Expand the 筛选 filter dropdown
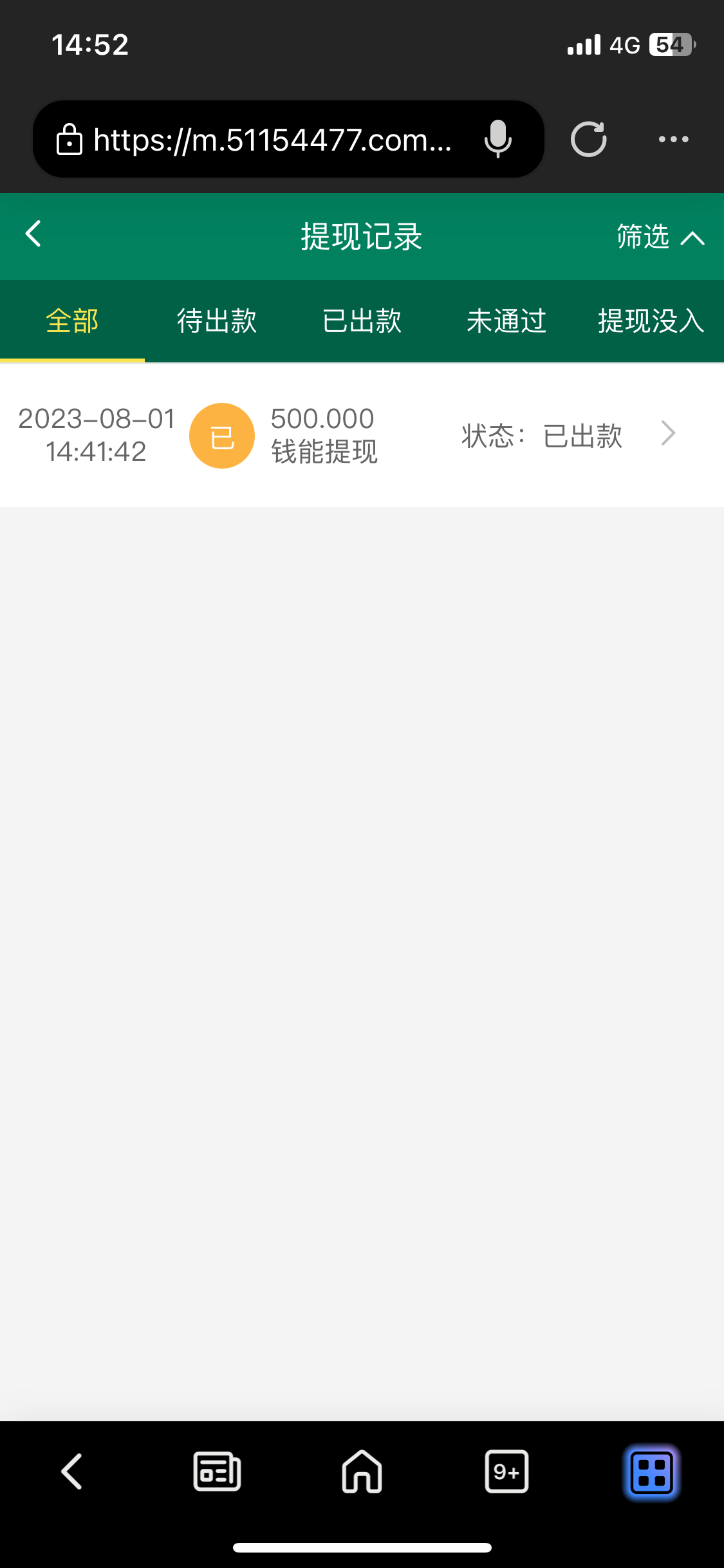This screenshot has height=1568, width=724. [x=660, y=237]
